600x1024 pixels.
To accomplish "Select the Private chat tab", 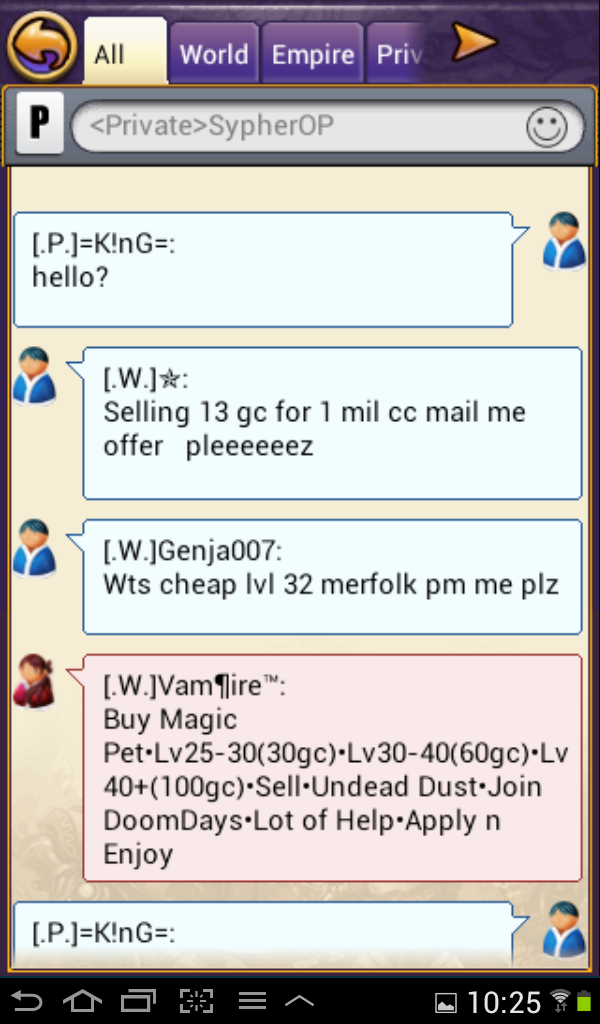I will pos(398,54).
